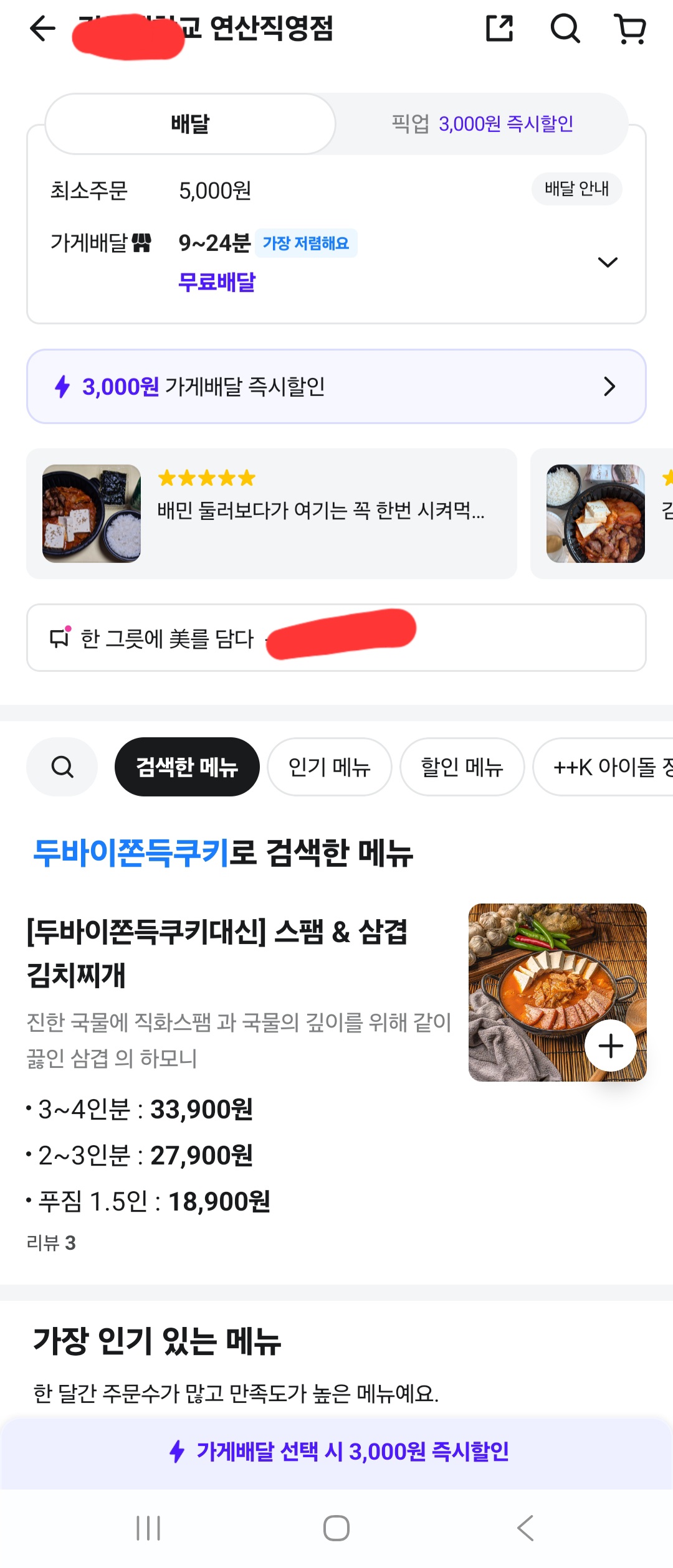Image resolution: width=673 pixels, height=1568 pixels.
Task: Open the system recent apps button
Action: 148,1528
